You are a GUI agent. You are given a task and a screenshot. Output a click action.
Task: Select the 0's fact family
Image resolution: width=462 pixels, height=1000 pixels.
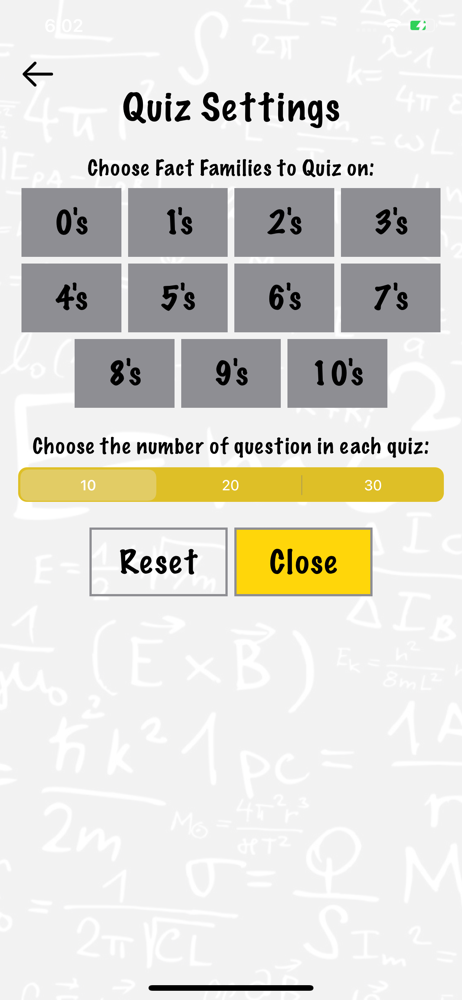(x=71, y=222)
